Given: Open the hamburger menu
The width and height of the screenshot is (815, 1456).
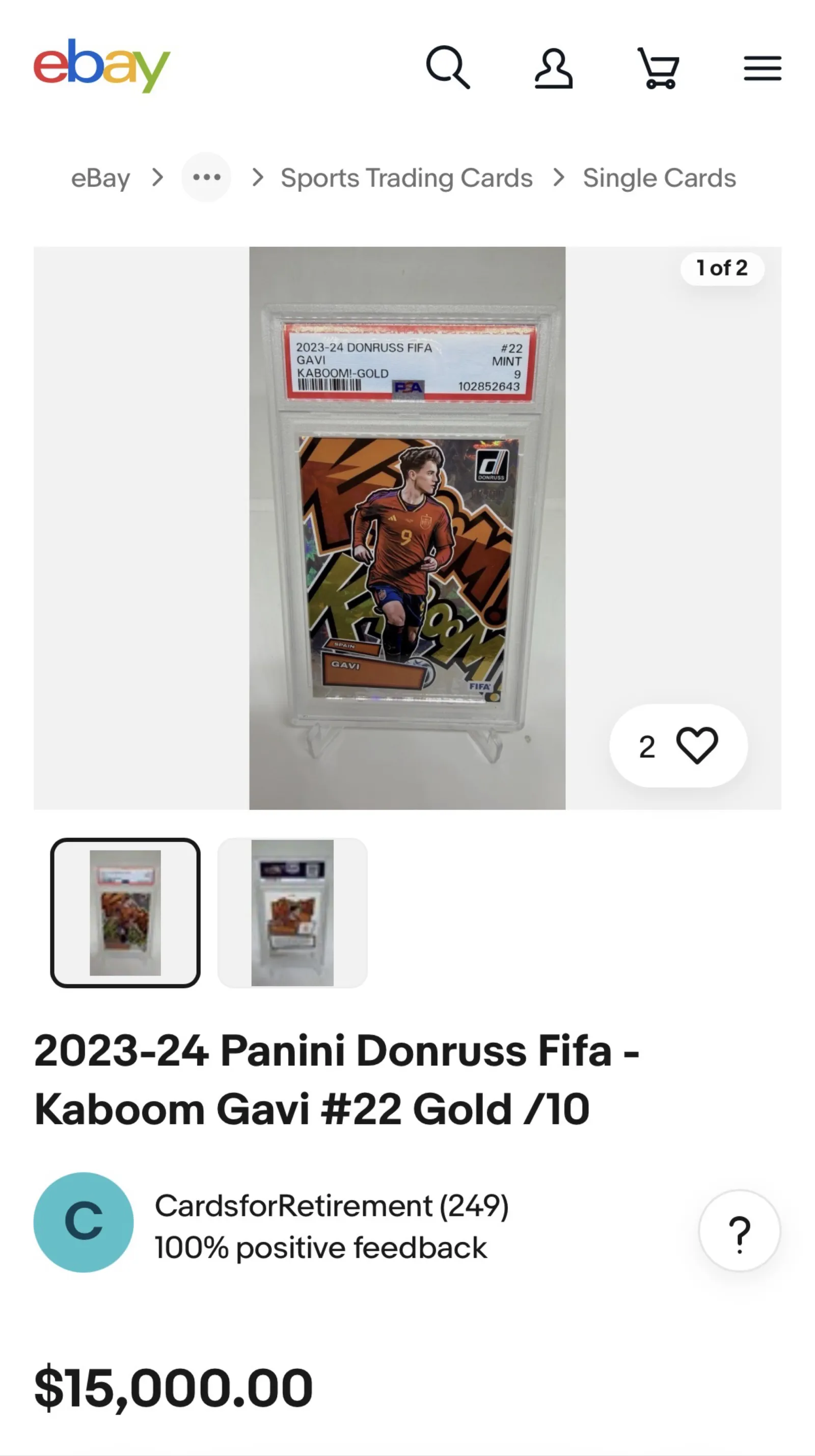Looking at the screenshot, I should (x=762, y=68).
